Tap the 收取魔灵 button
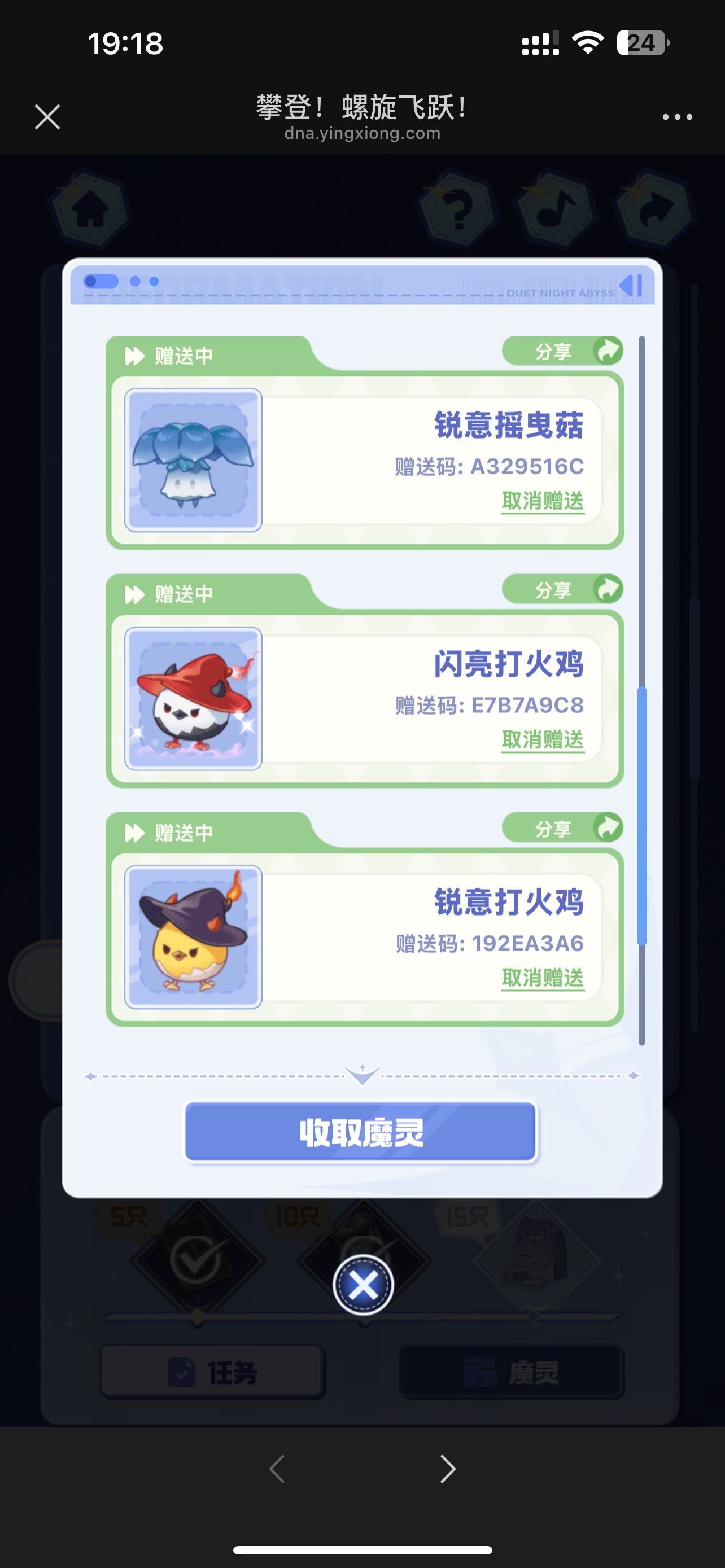This screenshot has width=725, height=1568. (361, 1132)
